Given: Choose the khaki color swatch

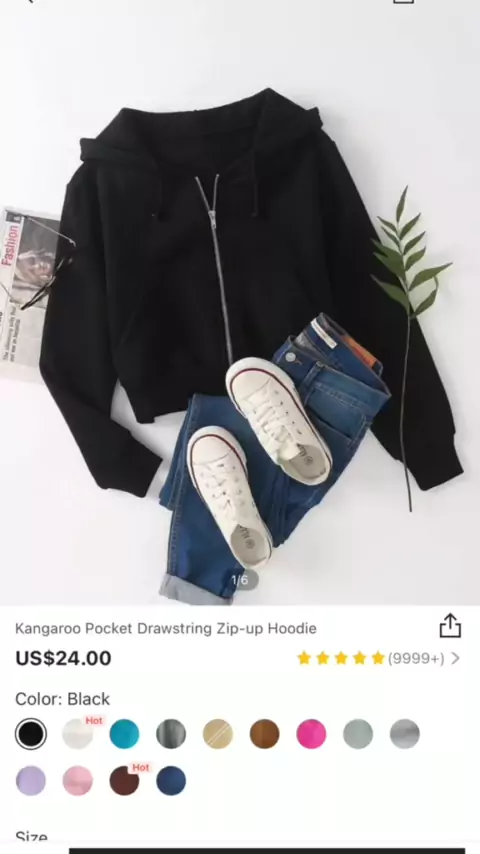Looking at the screenshot, I should (x=218, y=734).
